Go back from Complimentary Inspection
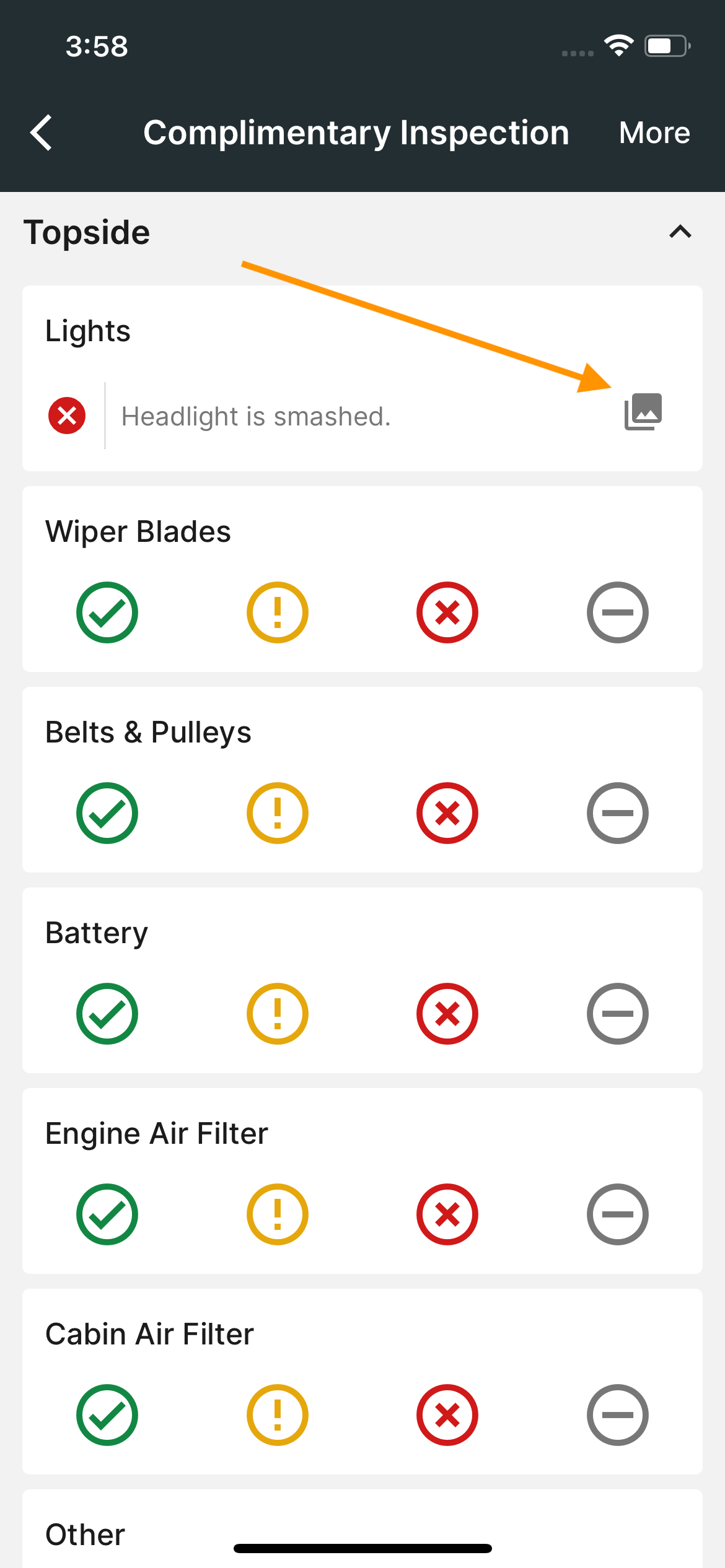 point(42,133)
